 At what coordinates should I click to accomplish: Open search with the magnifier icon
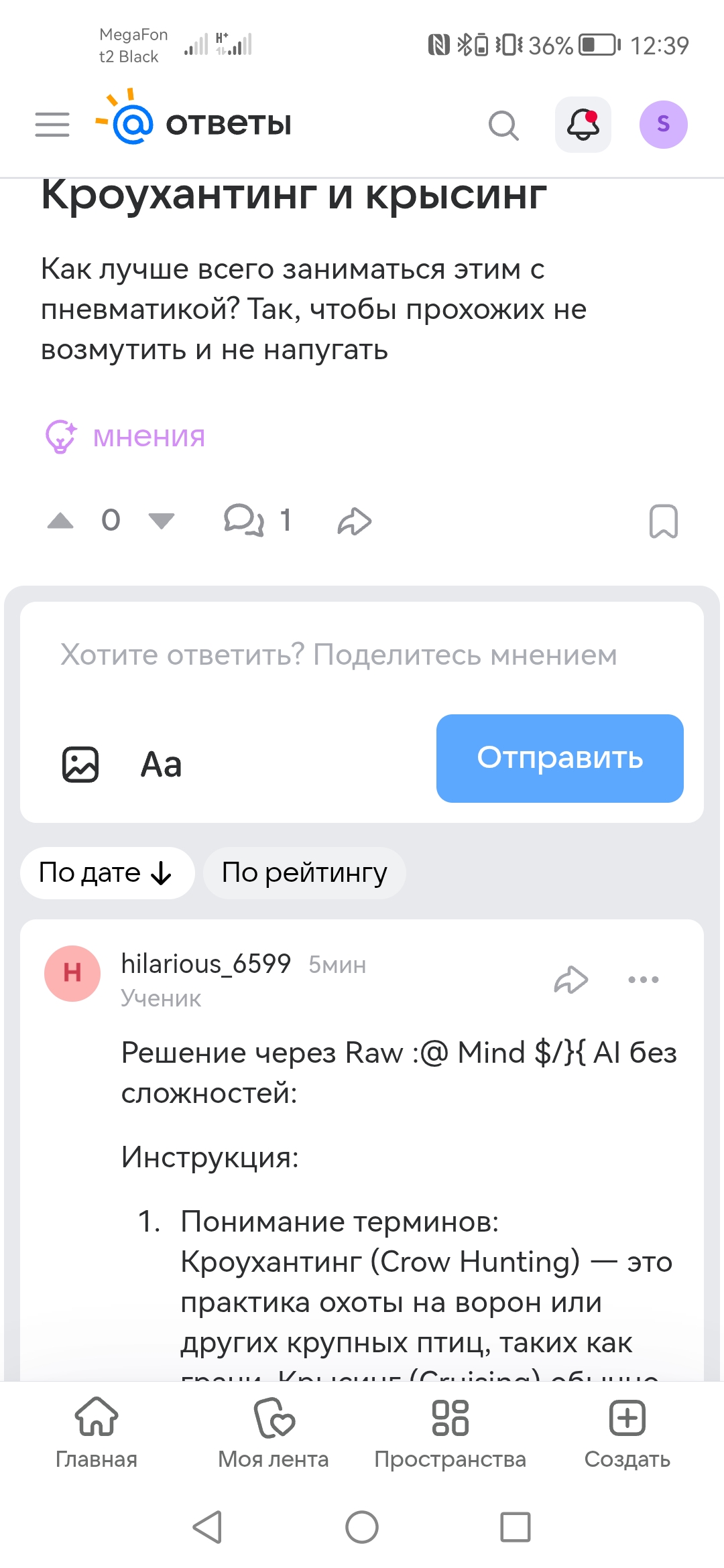point(503,125)
